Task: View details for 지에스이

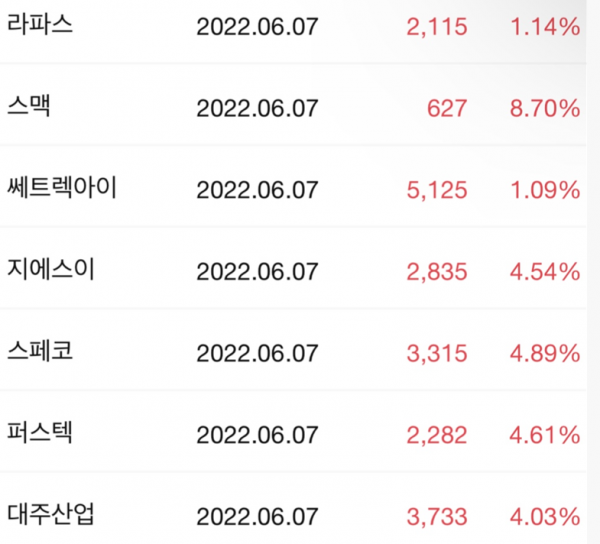Action: point(50,269)
